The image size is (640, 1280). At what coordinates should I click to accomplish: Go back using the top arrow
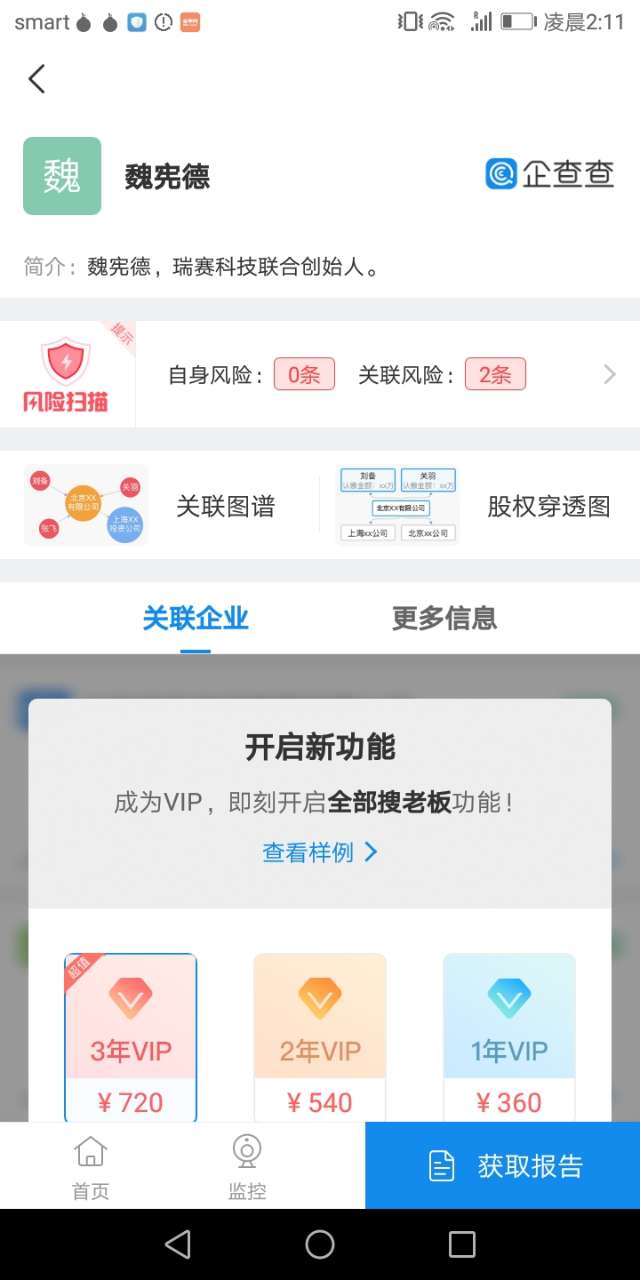(37, 79)
